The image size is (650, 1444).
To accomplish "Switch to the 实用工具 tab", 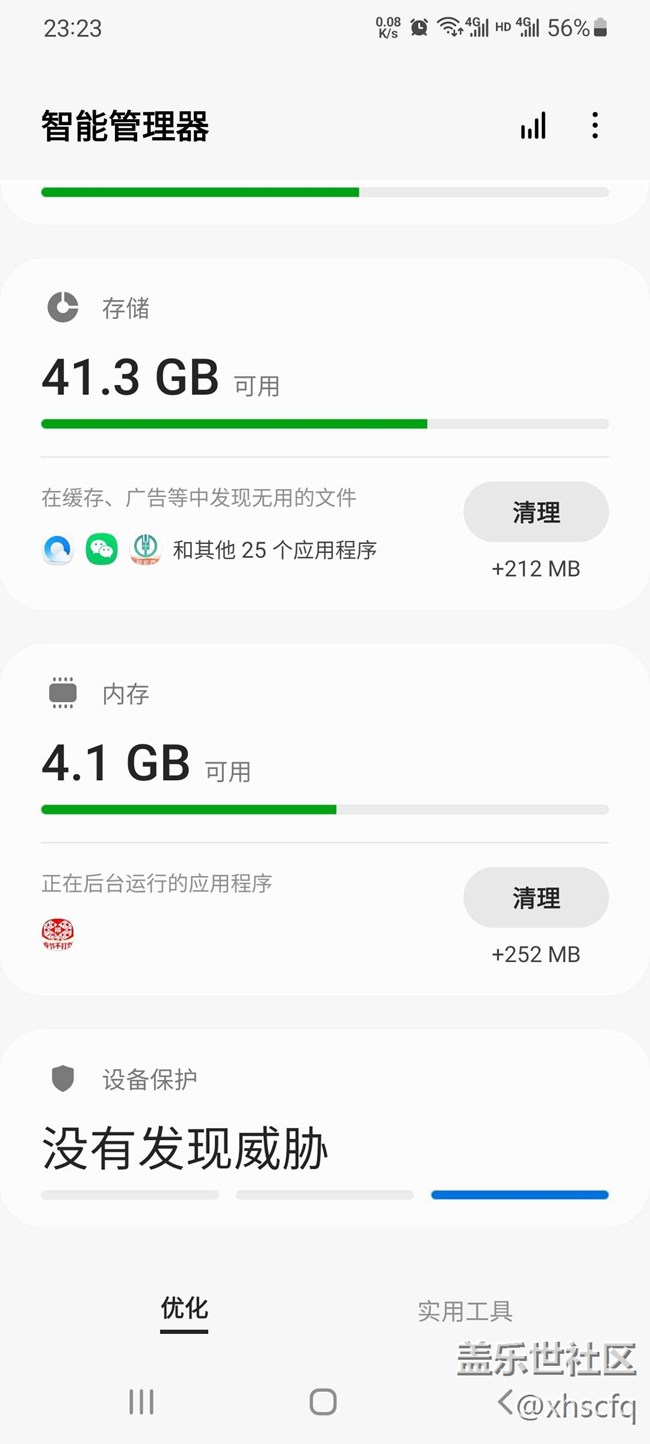I will [x=464, y=1310].
